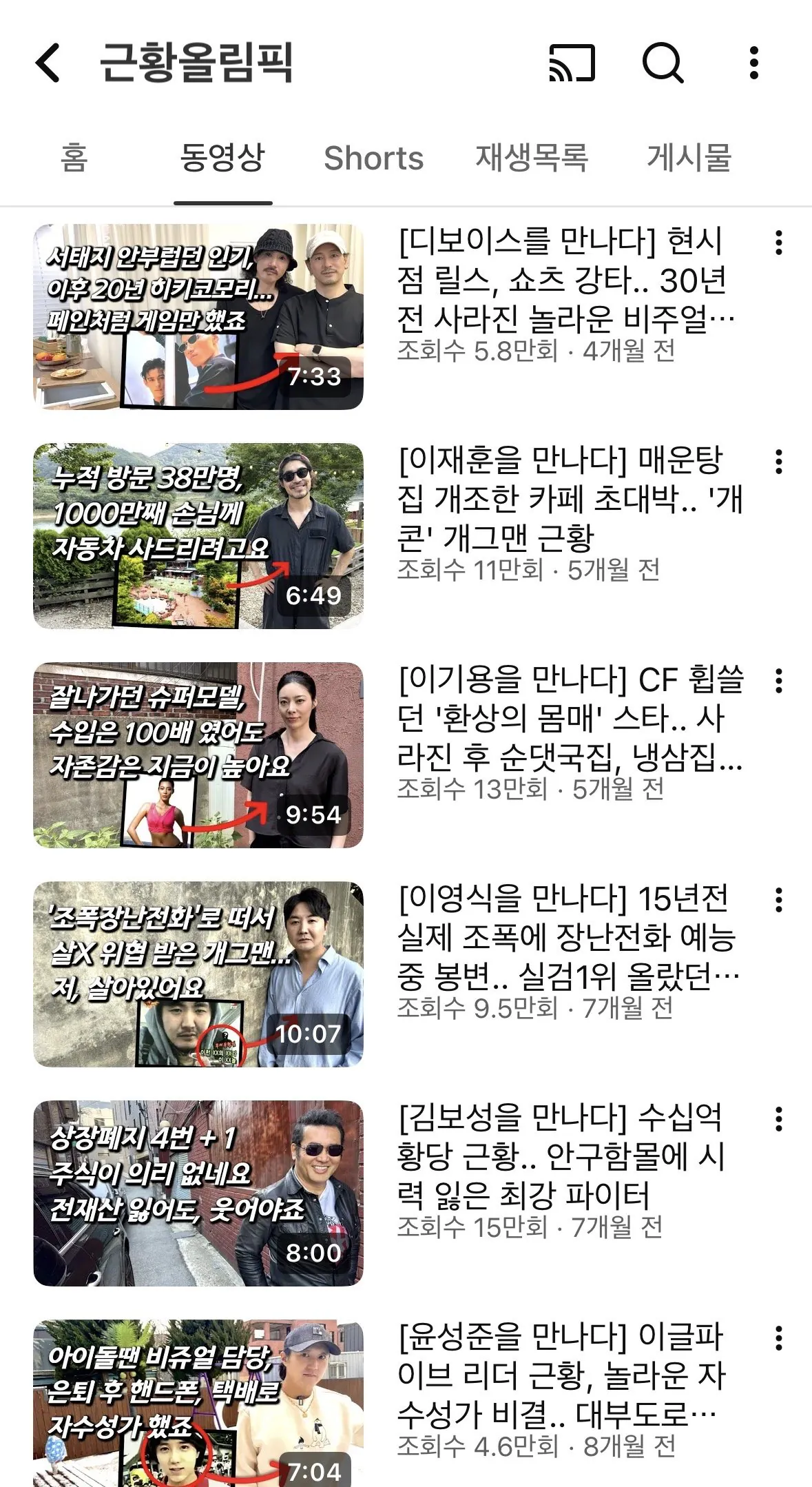812x1487 pixels.
Task: Watch the 김보성을 만나다 video
Action: pos(198,1193)
